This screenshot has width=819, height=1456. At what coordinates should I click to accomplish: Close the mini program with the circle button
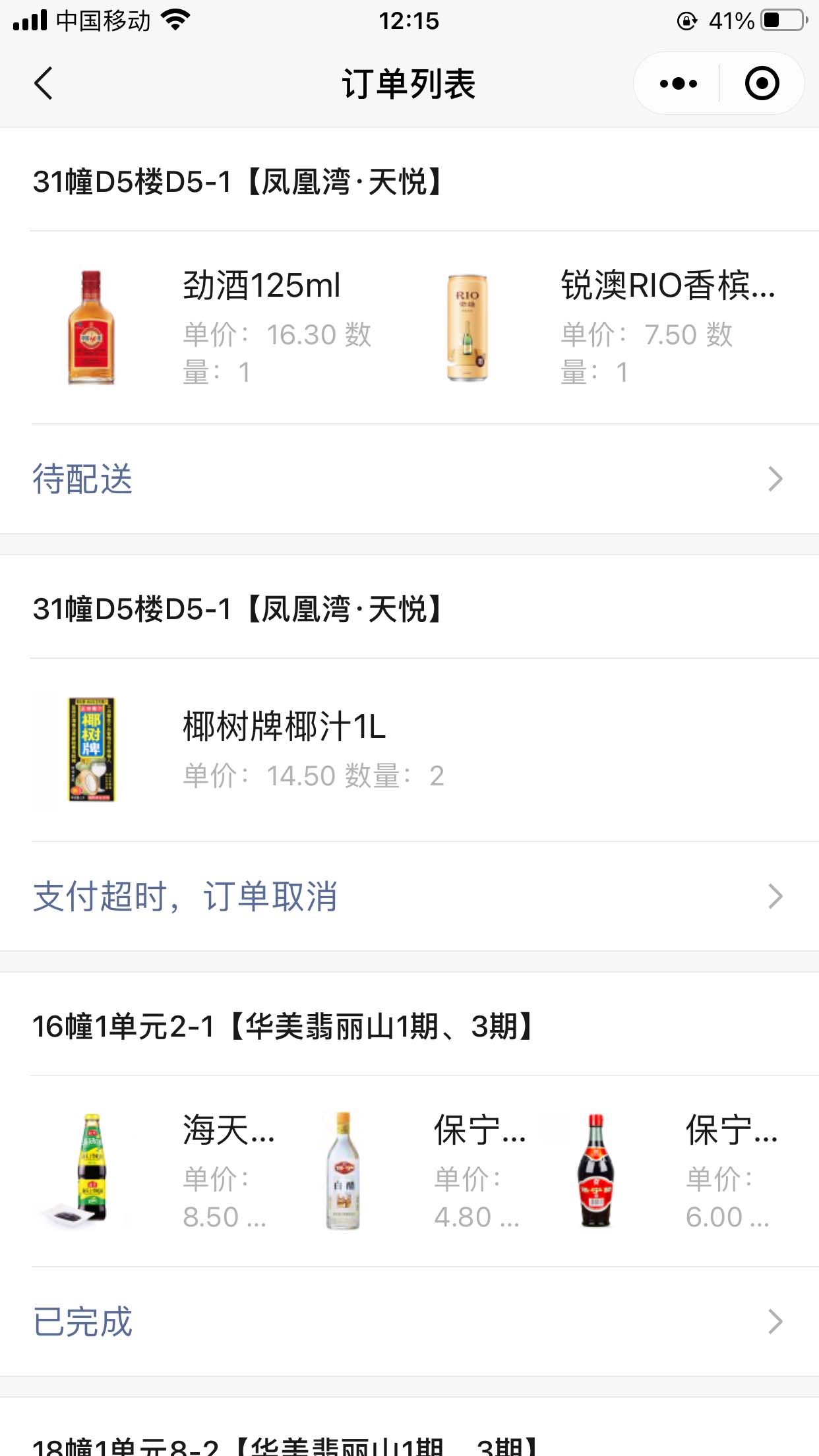pos(762,84)
